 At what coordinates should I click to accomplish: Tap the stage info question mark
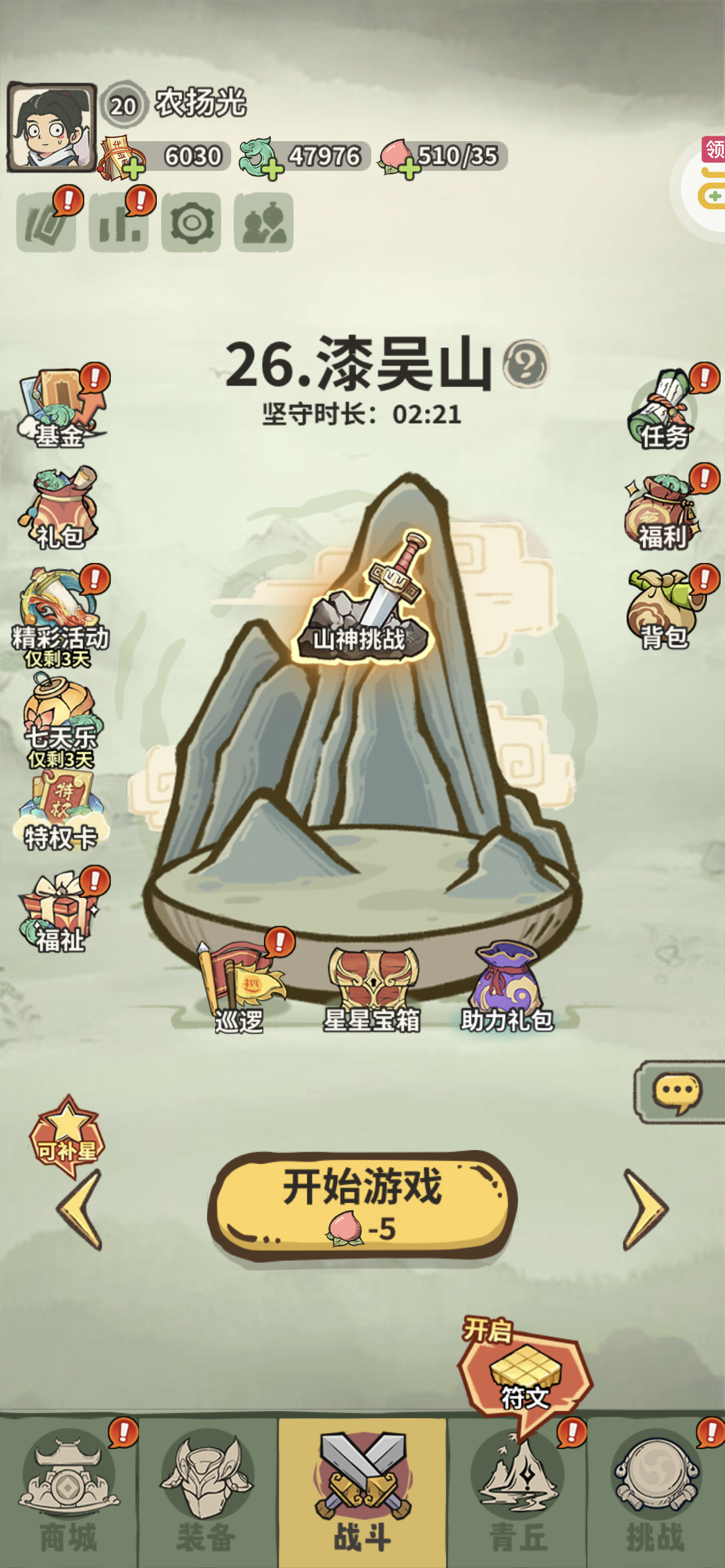(525, 364)
